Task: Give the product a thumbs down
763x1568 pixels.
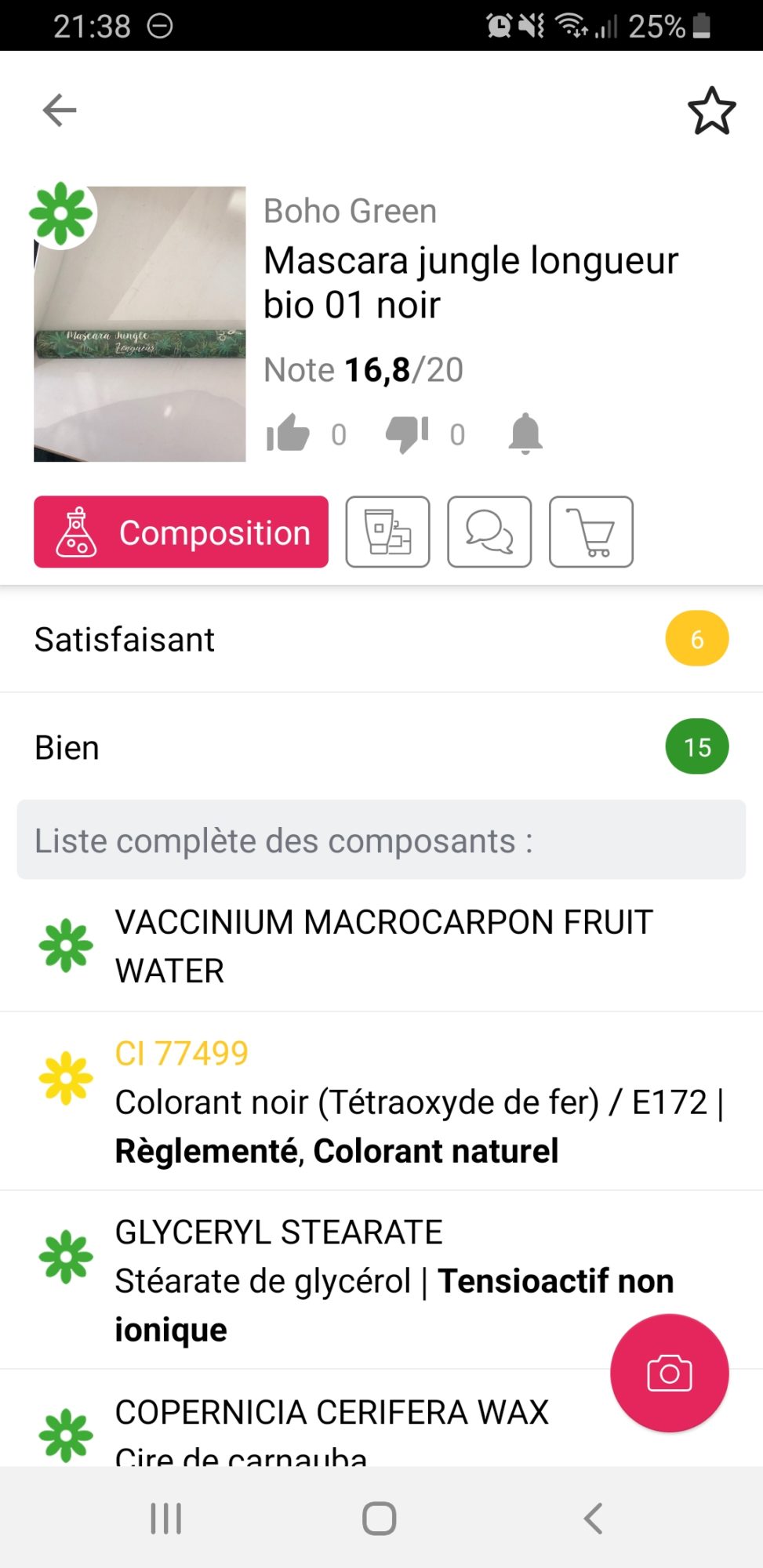Action: 407,434
